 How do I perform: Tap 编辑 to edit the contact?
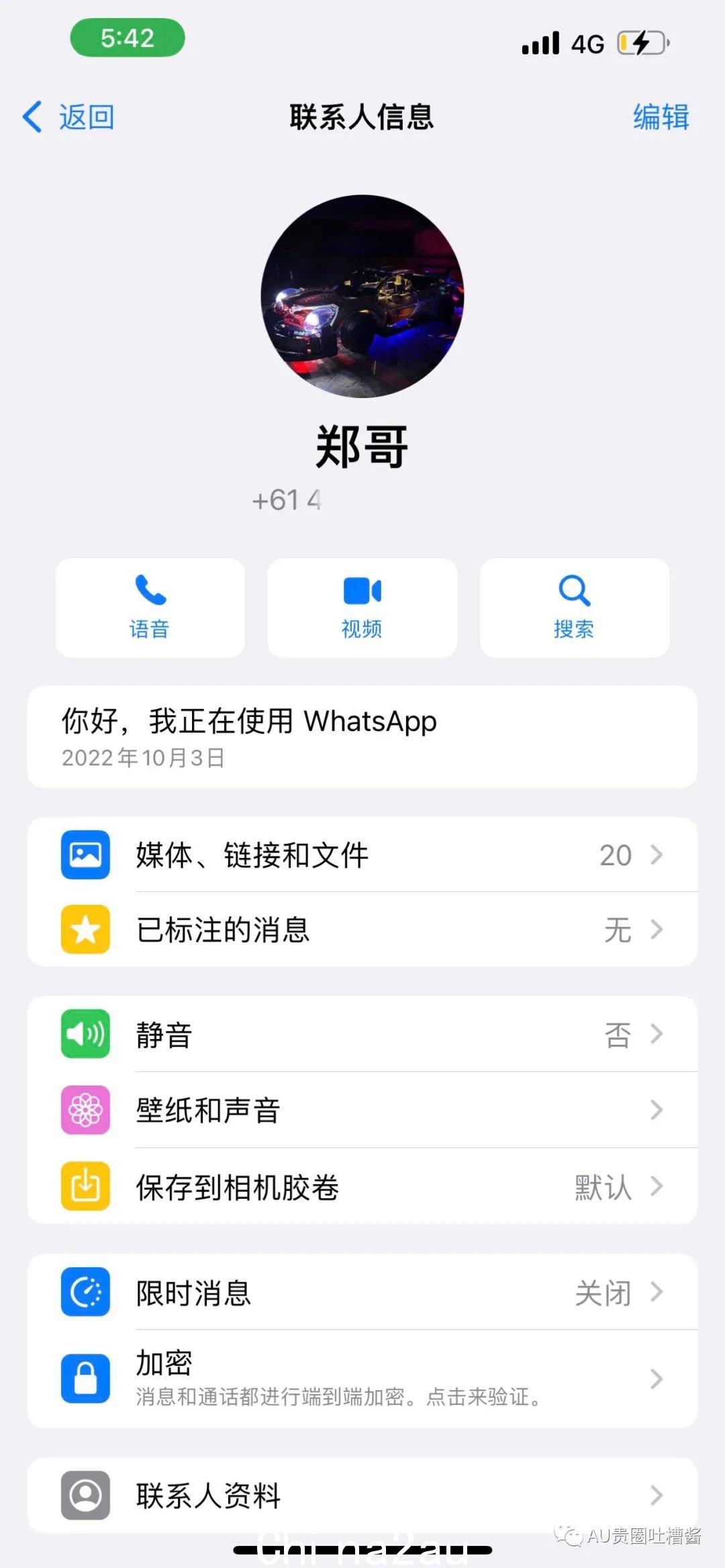coord(661,117)
